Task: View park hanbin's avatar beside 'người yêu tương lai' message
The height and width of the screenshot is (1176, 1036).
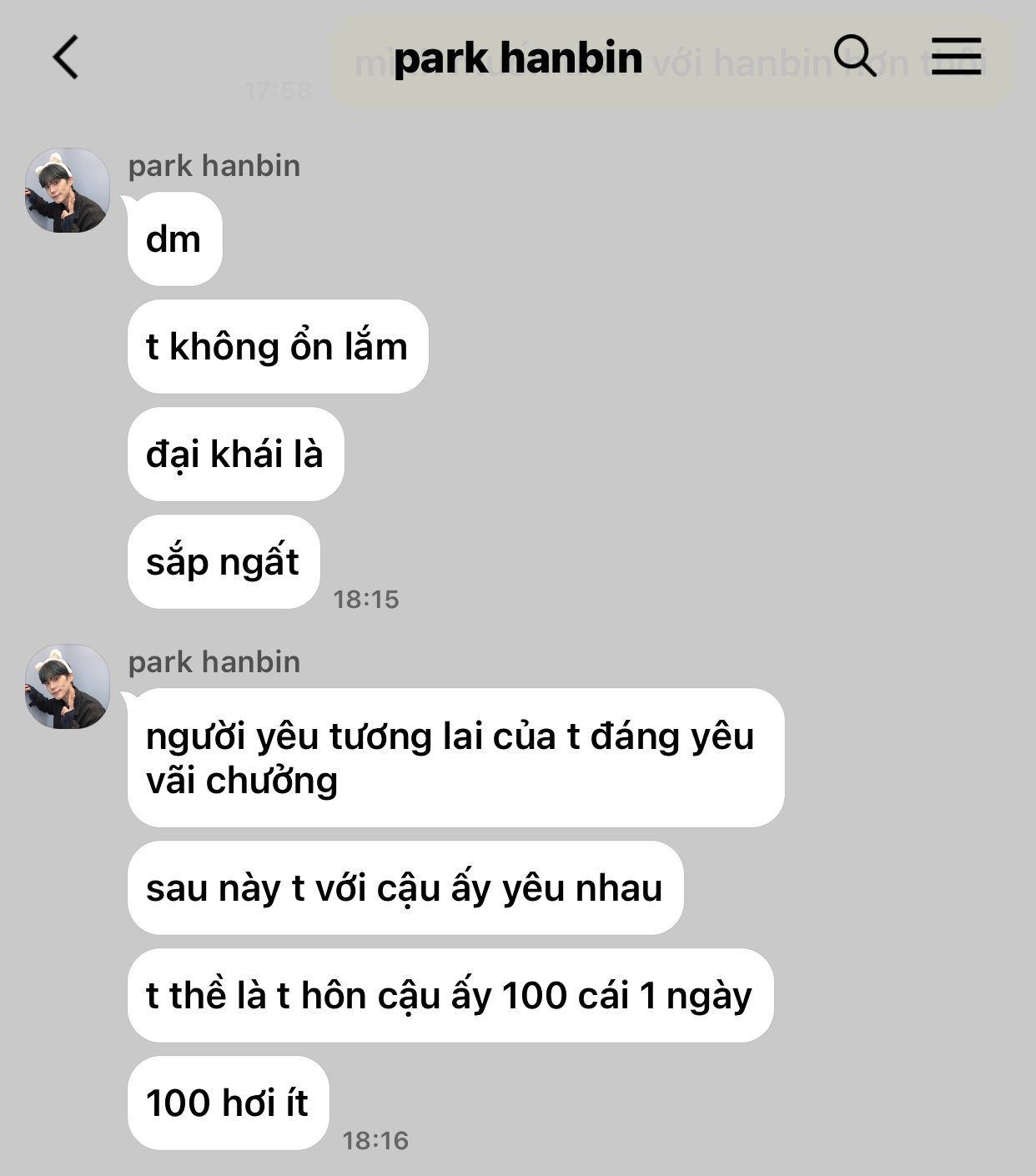Action: click(67, 686)
